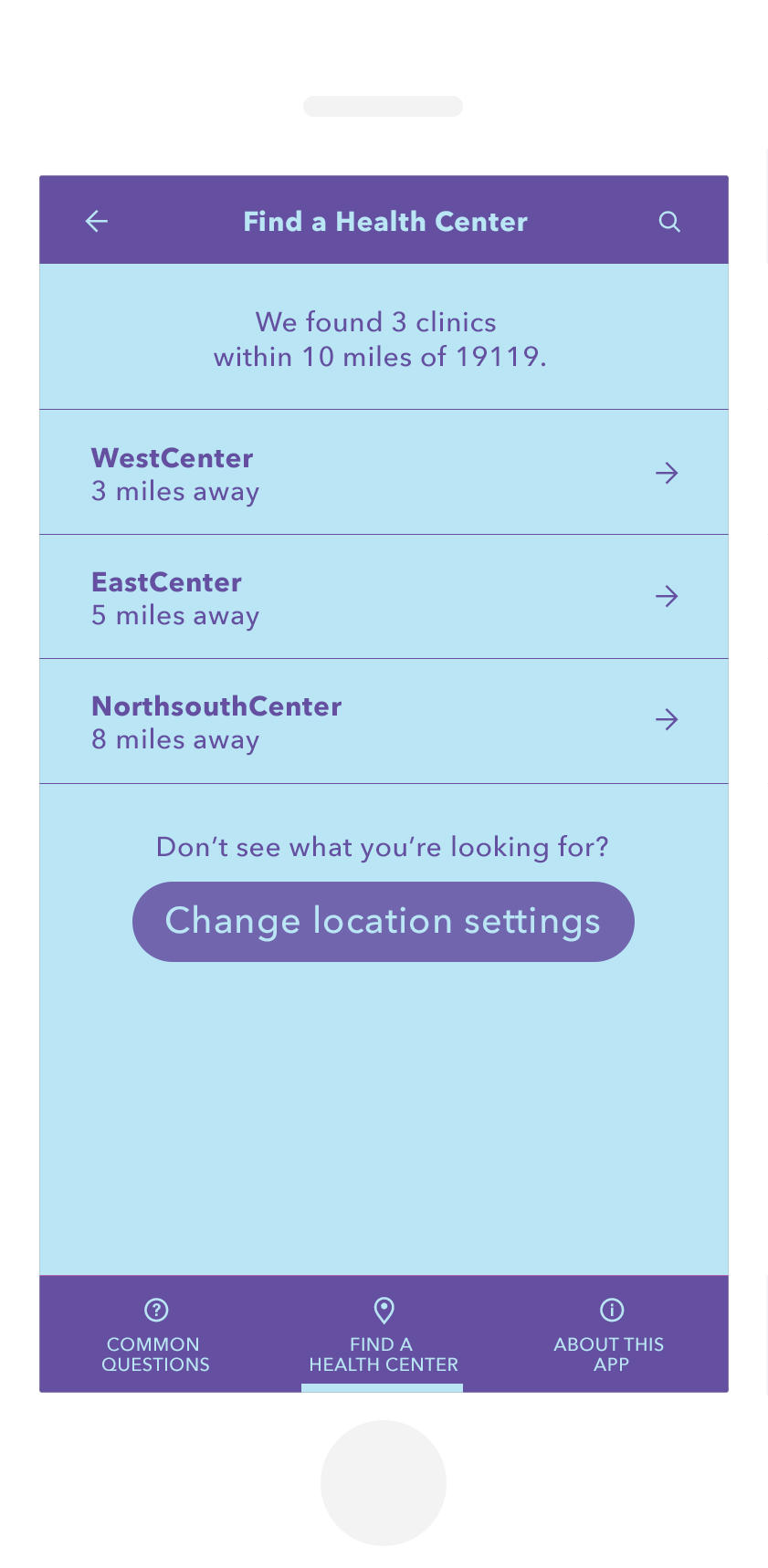
Task: Tap Change location settings button
Action: point(384,921)
